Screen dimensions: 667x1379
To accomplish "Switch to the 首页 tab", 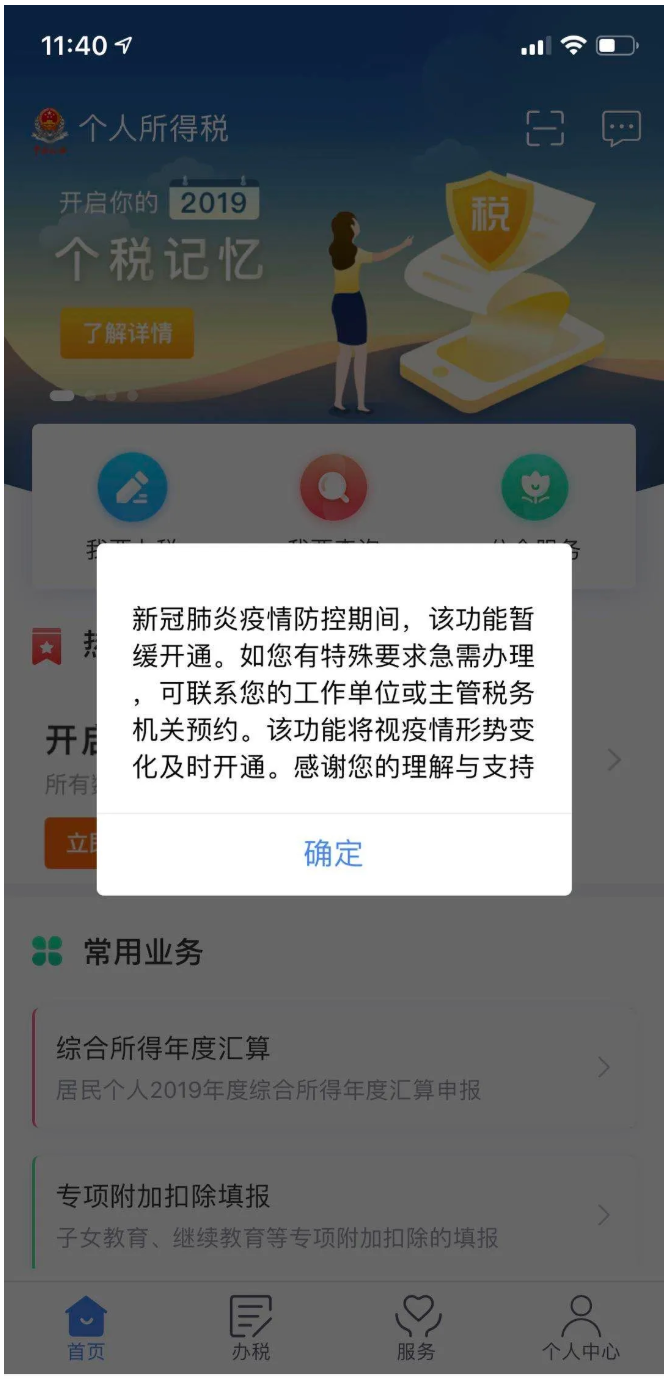I will pos(86,1328).
